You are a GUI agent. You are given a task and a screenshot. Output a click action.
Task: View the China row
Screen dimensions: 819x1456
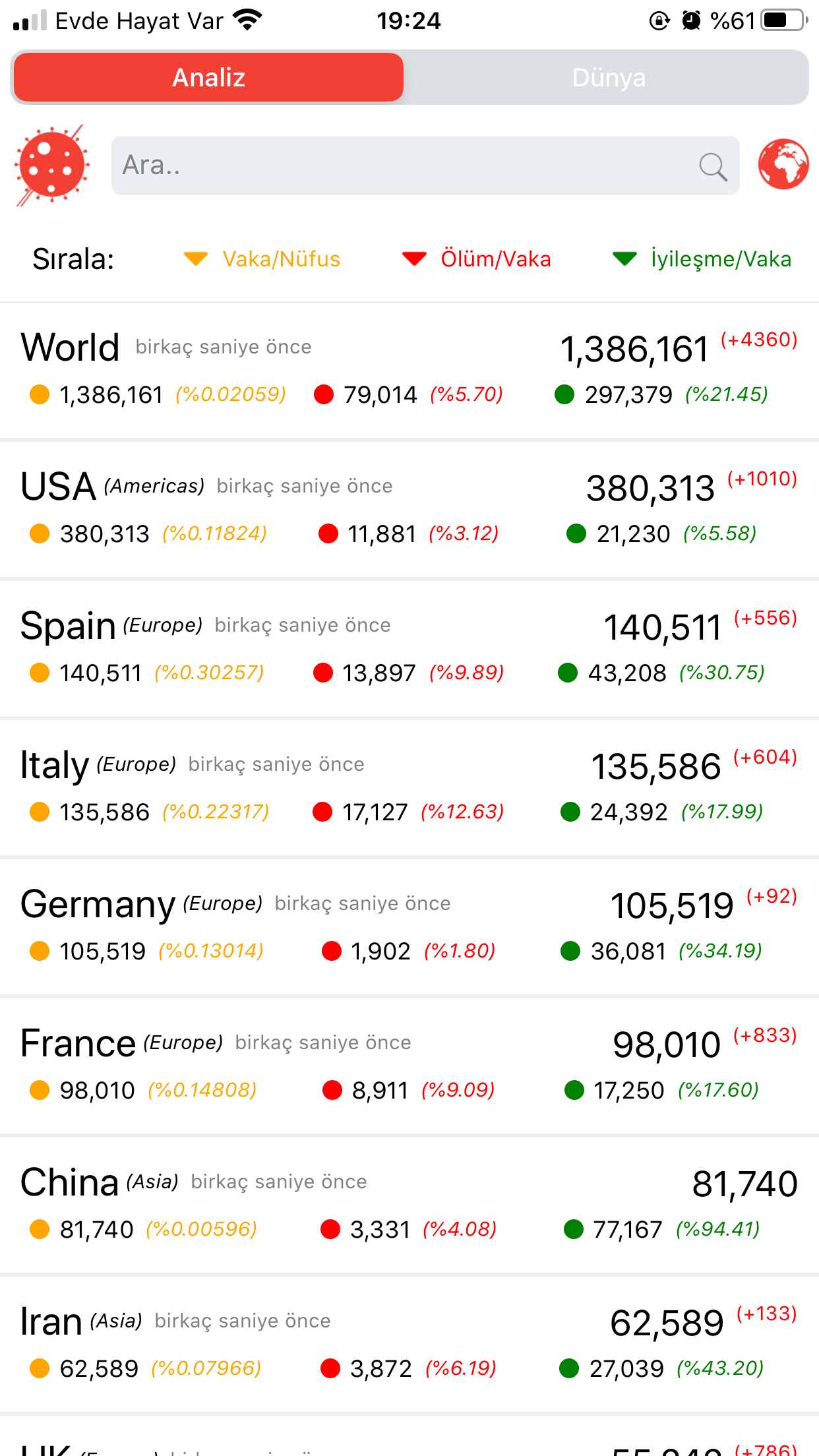[x=409, y=1204]
